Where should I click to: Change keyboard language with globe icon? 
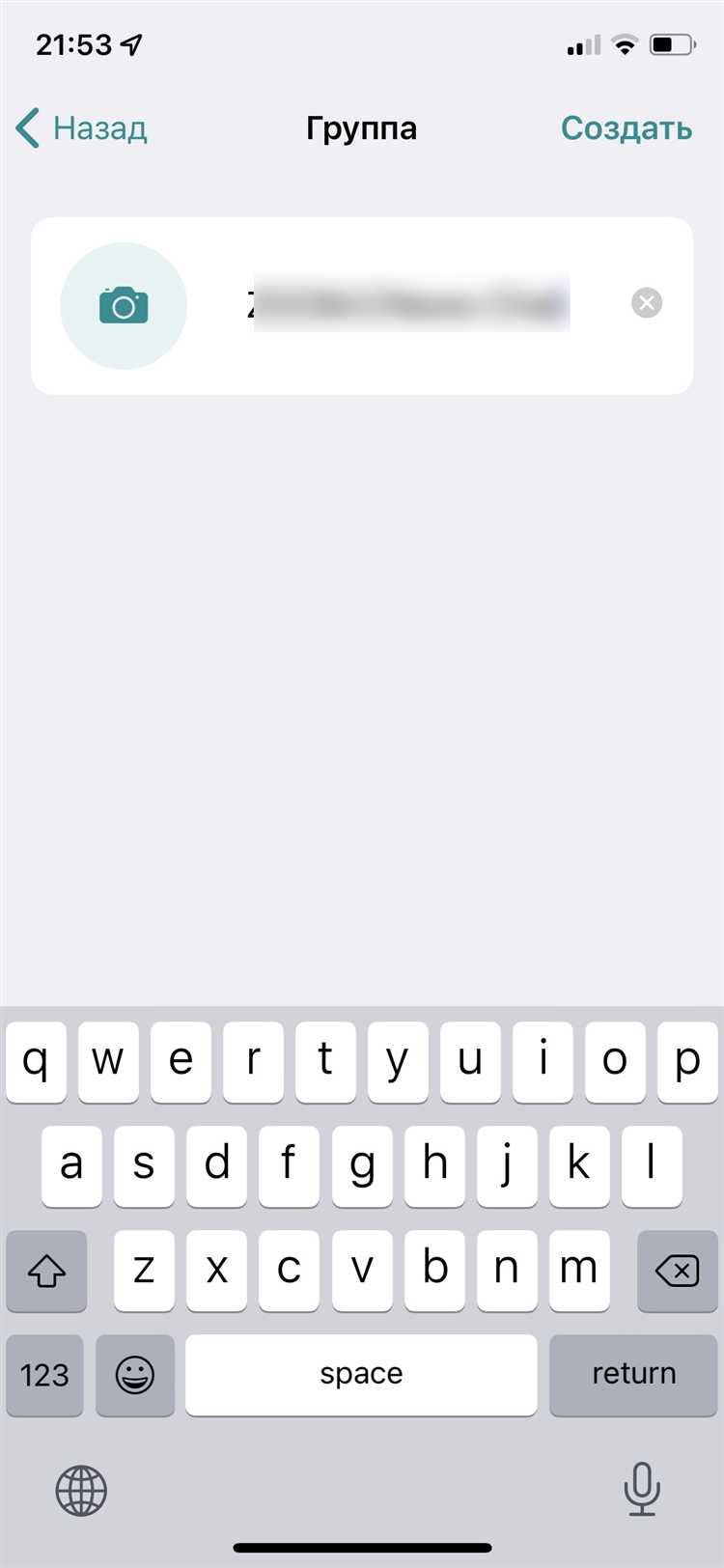point(81,1490)
